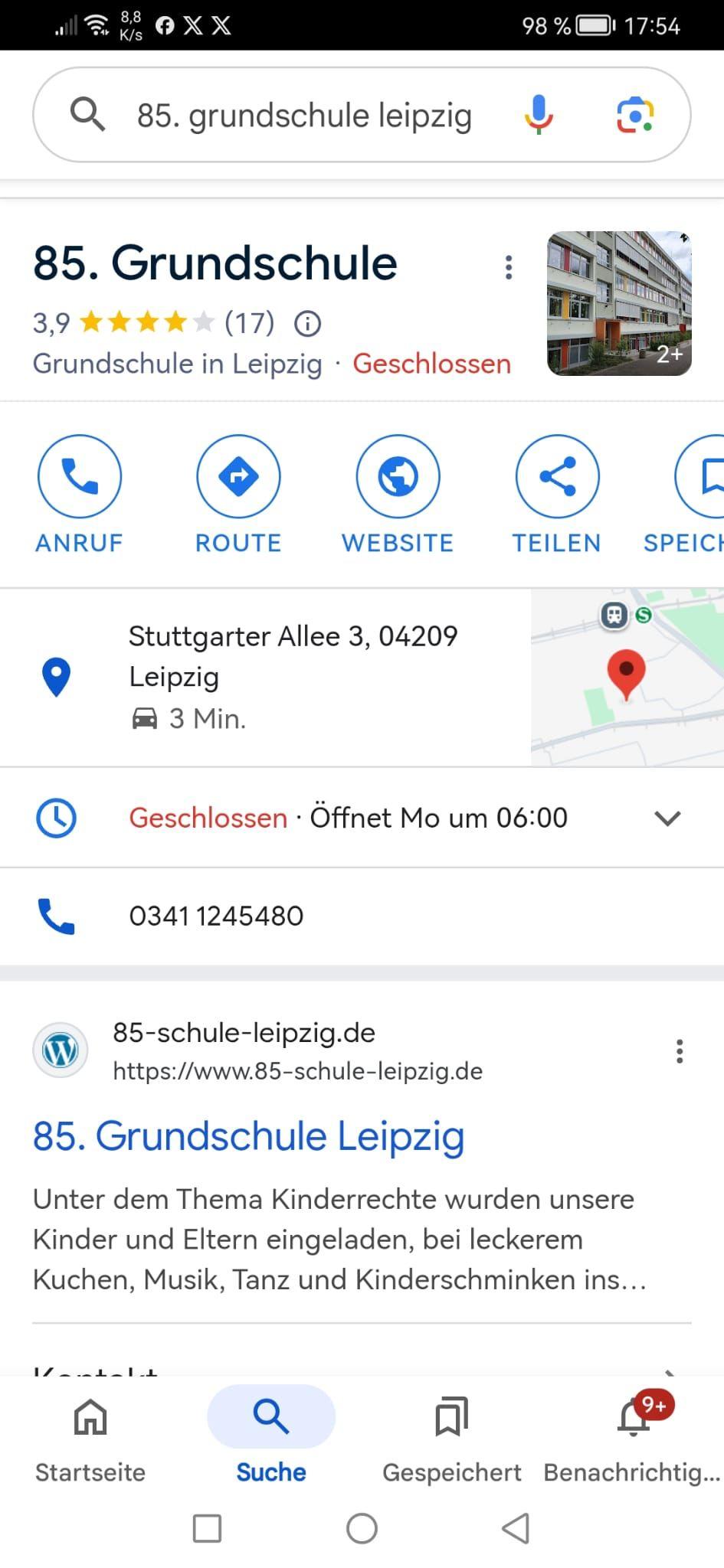View the school building photos
724x1568 pixels.
coord(619,303)
